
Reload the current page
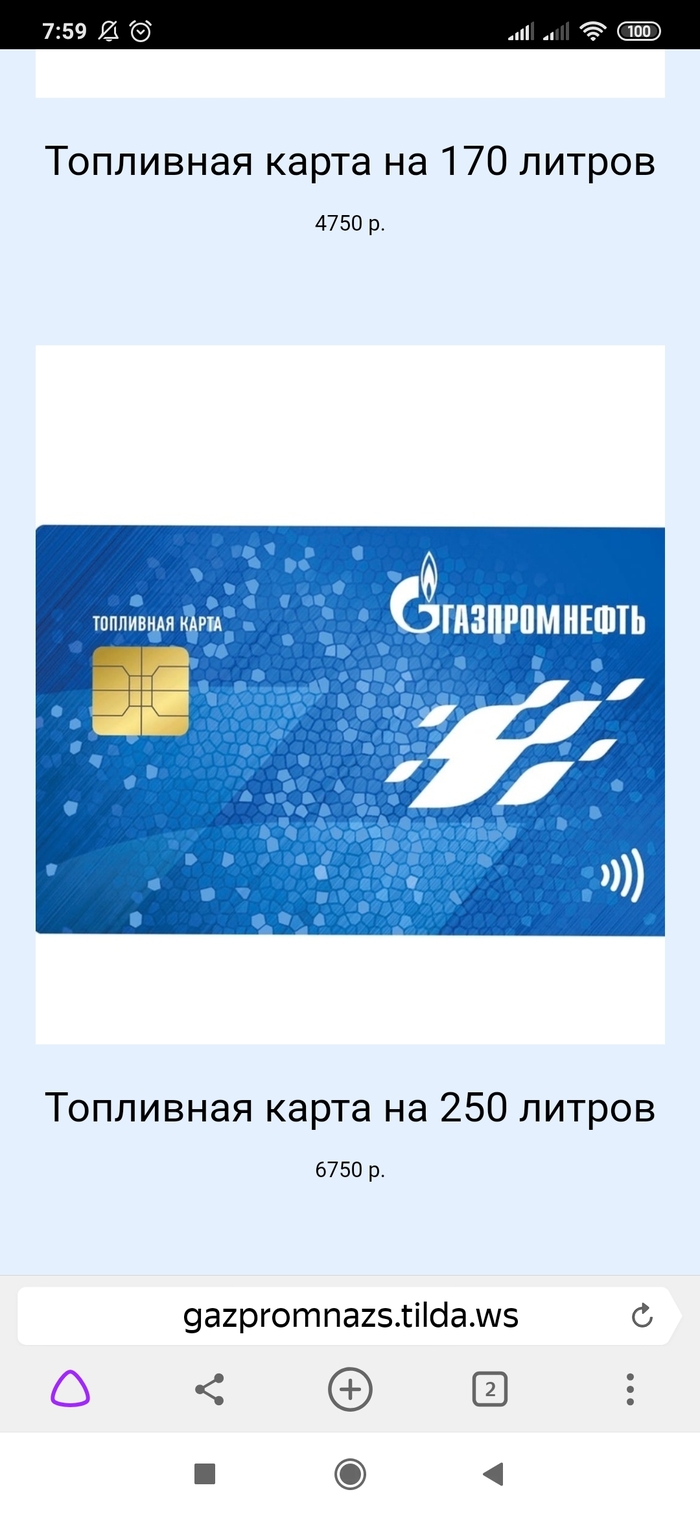tap(642, 1315)
